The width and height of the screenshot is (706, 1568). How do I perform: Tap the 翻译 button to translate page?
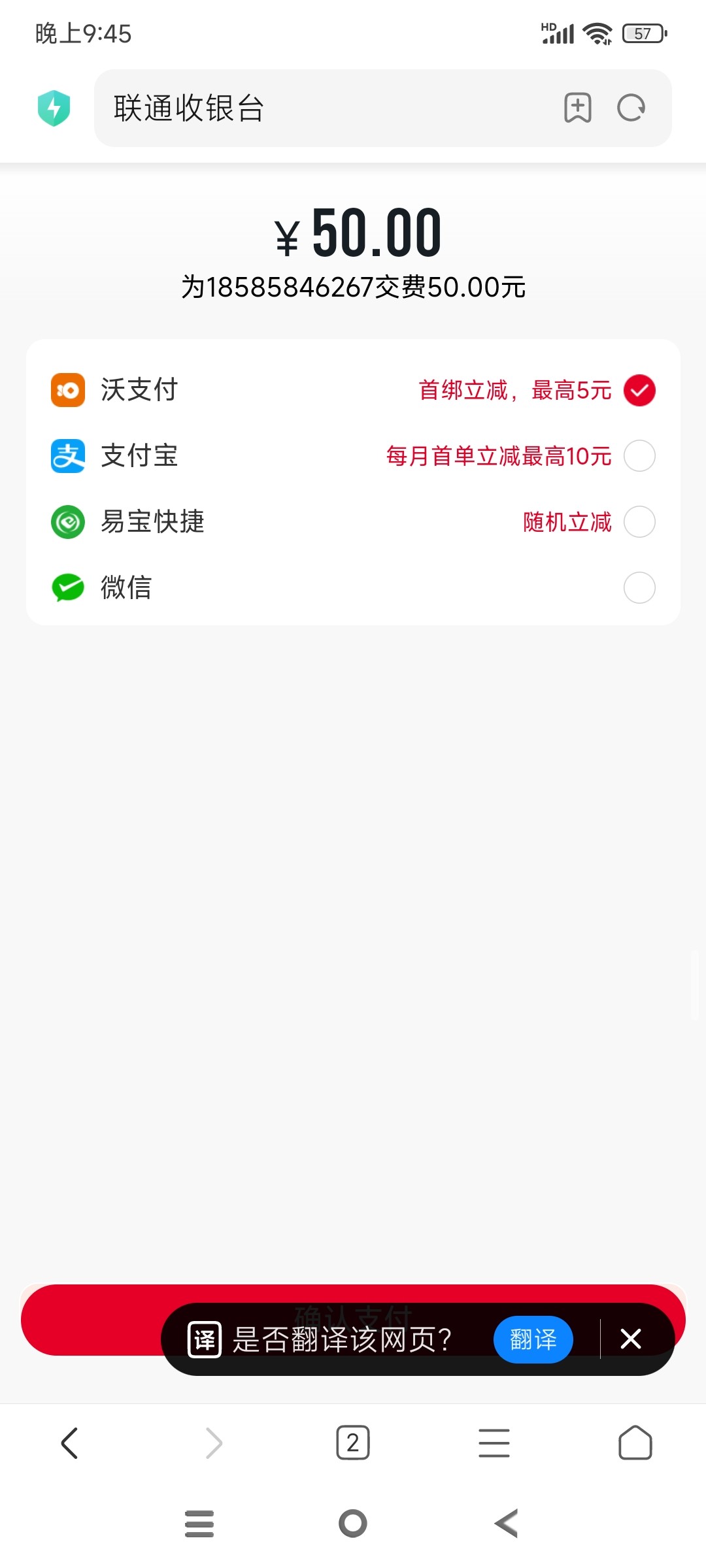click(533, 1339)
